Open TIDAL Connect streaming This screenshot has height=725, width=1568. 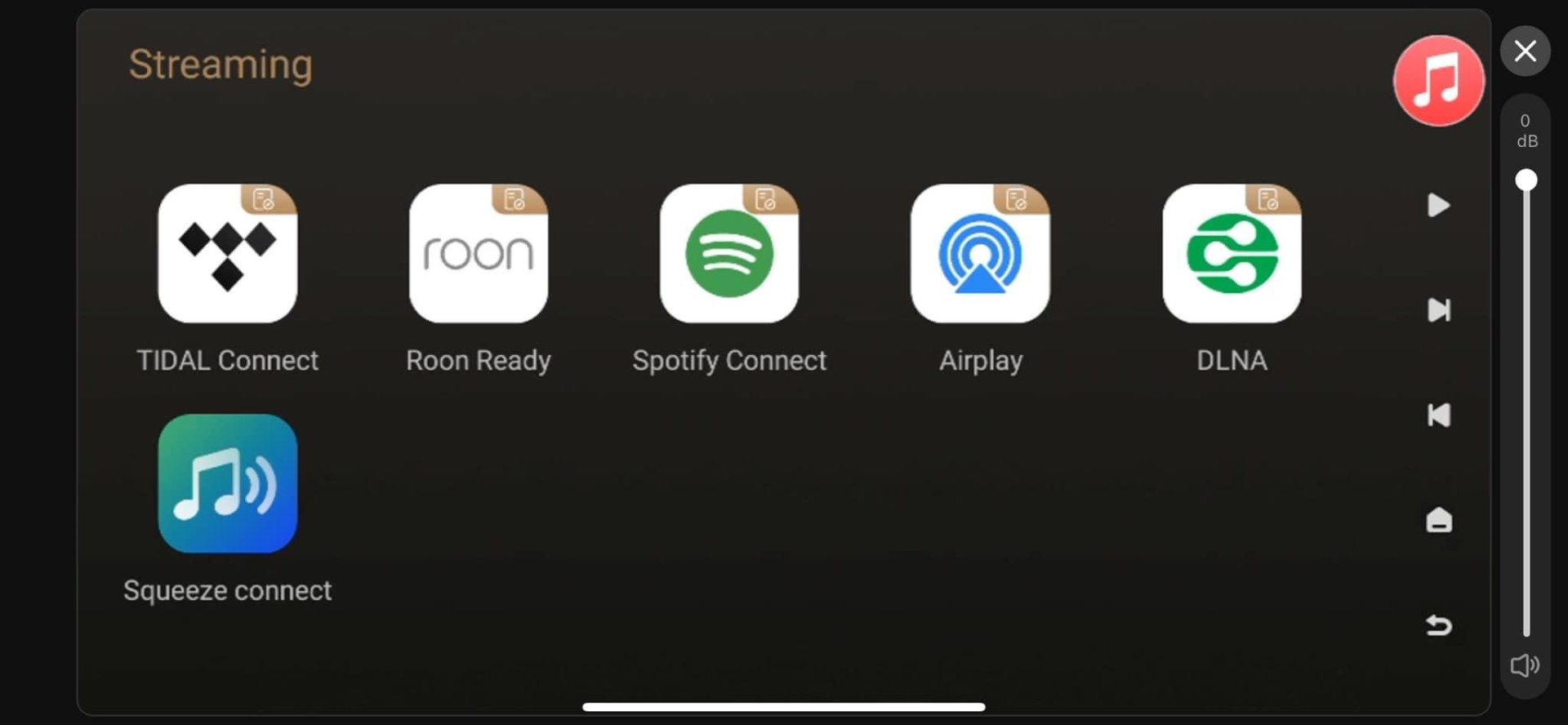point(227,253)
